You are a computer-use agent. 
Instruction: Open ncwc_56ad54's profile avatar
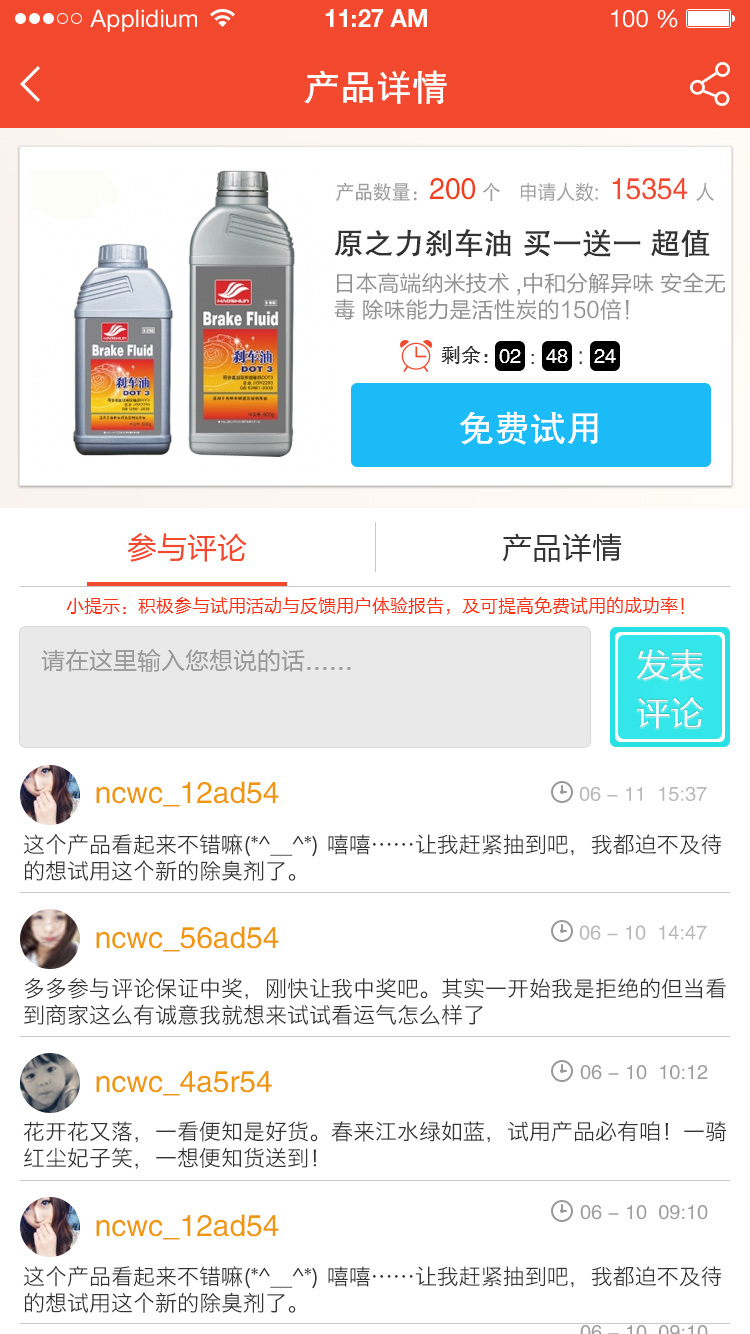[x=50, y=939]
